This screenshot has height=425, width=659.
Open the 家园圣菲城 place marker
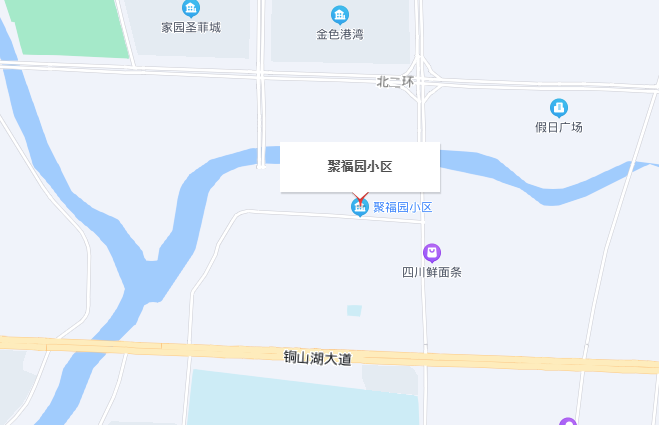(191, 9)
